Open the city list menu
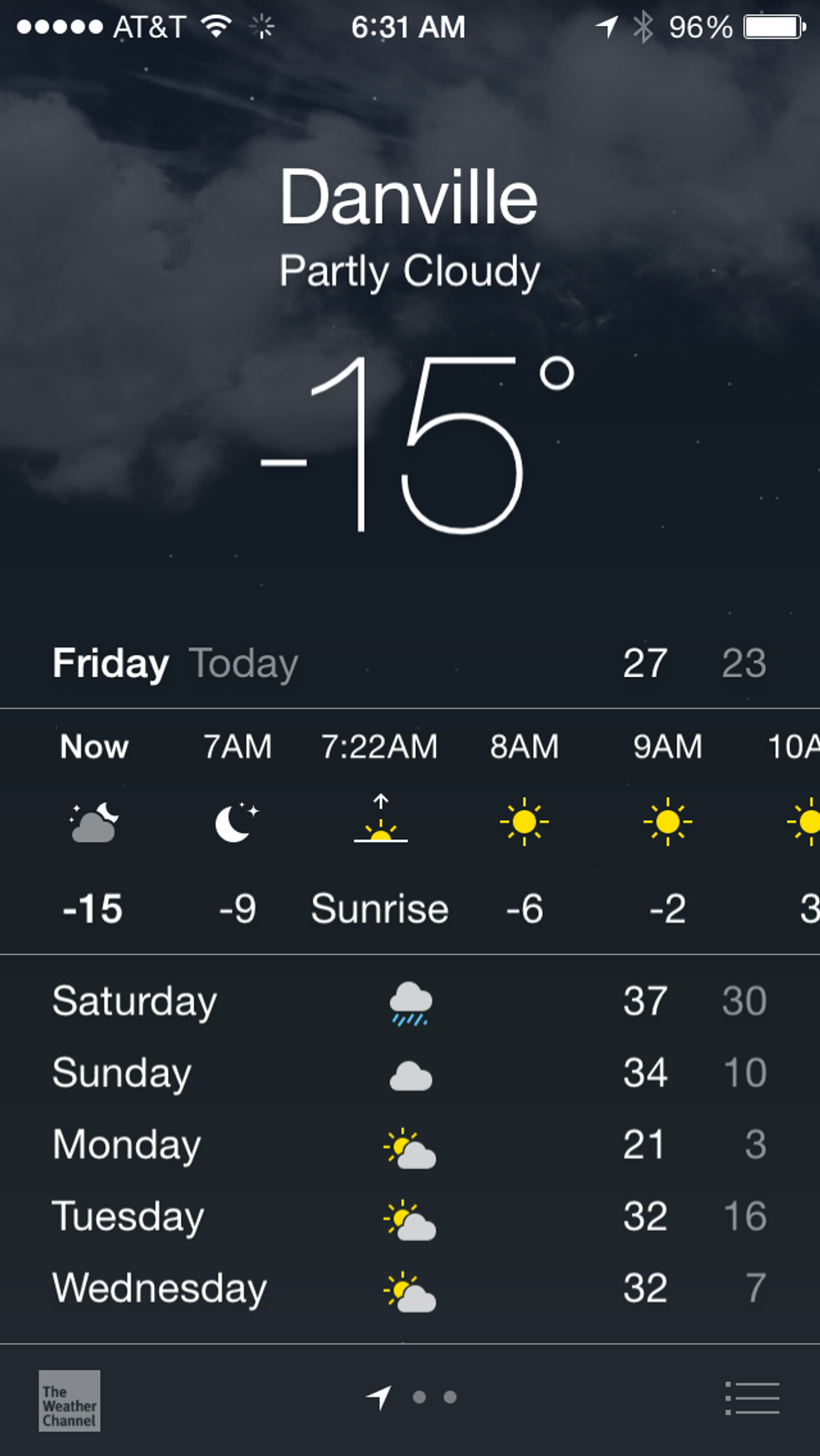This screenshot has width=820, height=1456. click(x=751, y=1397)
